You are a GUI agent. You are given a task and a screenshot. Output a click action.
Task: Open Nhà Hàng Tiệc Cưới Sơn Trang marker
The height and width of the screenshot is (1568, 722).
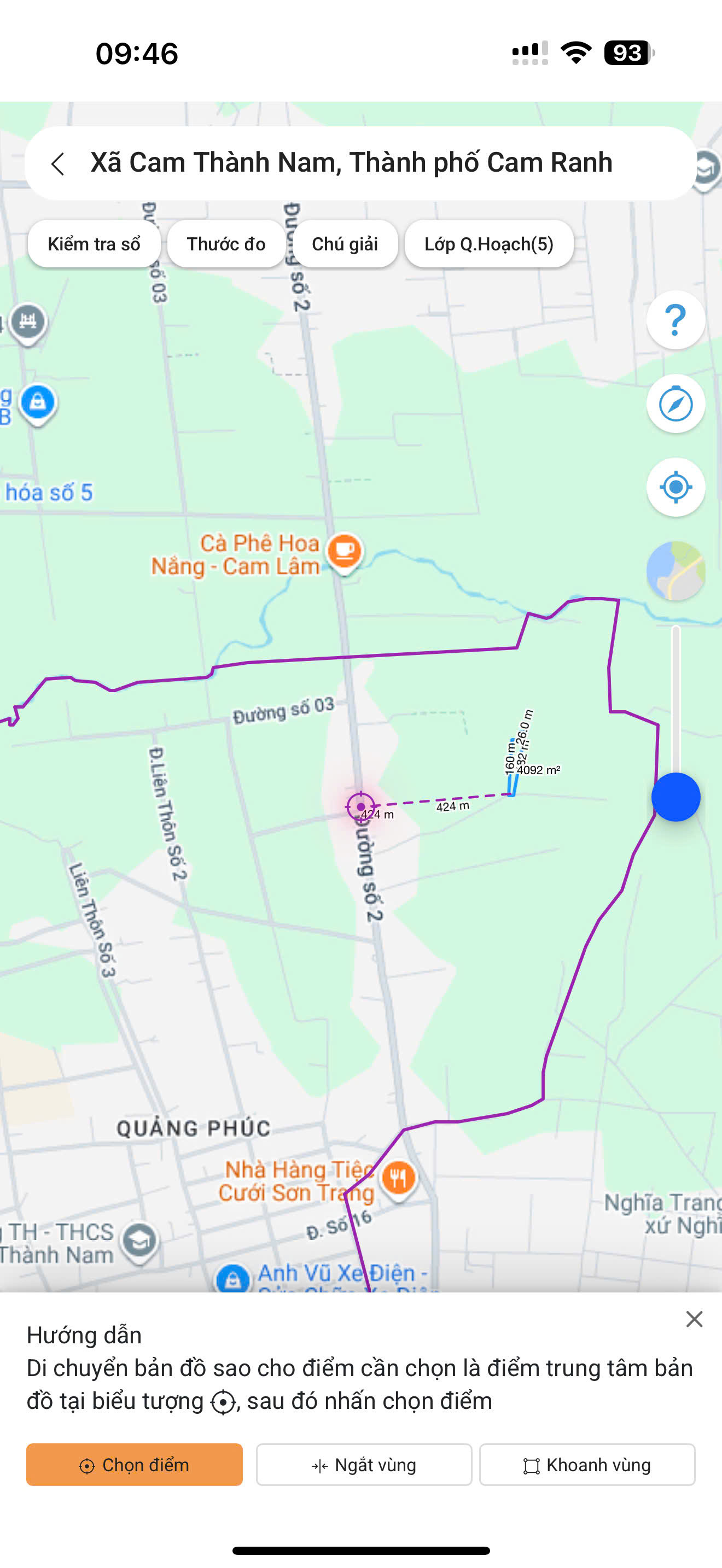[399, 1178]
